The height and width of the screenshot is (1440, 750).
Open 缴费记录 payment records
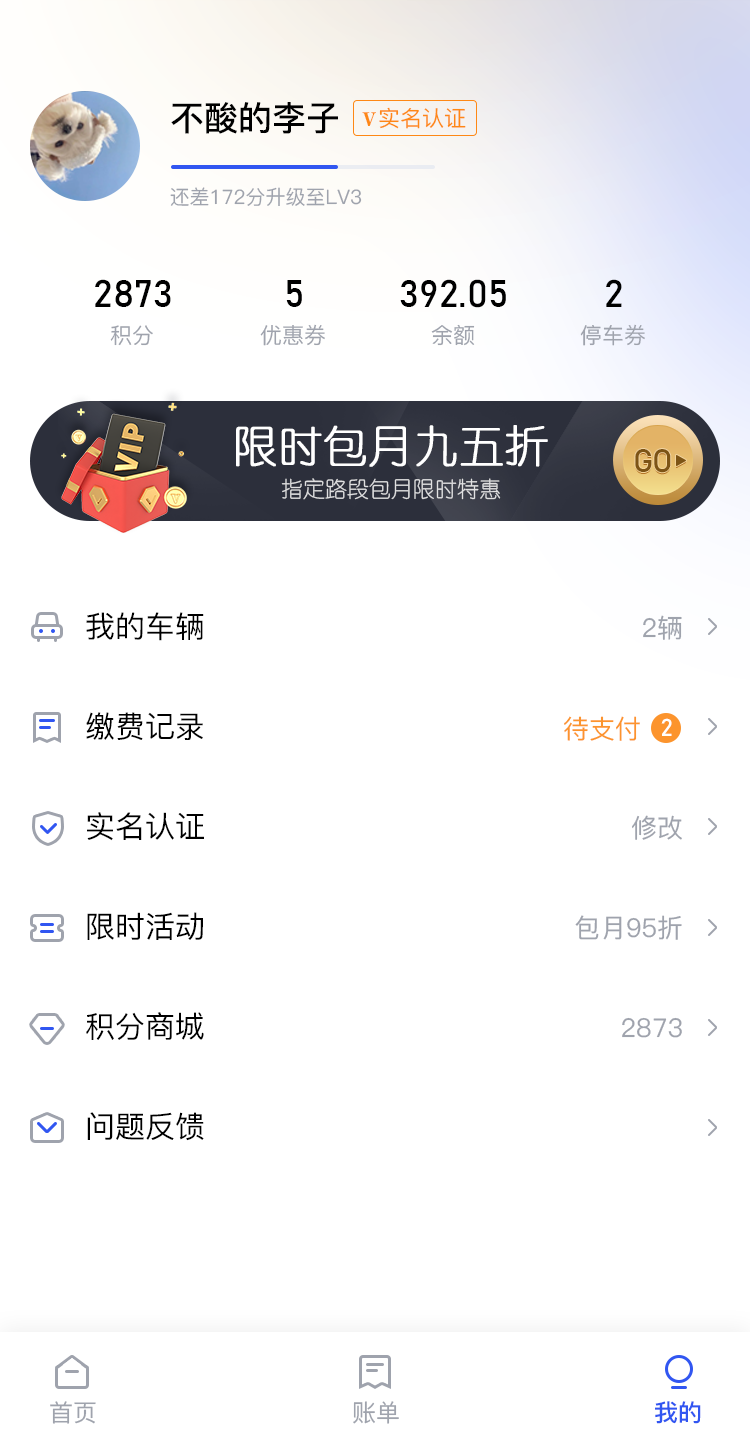click(375, 727)
